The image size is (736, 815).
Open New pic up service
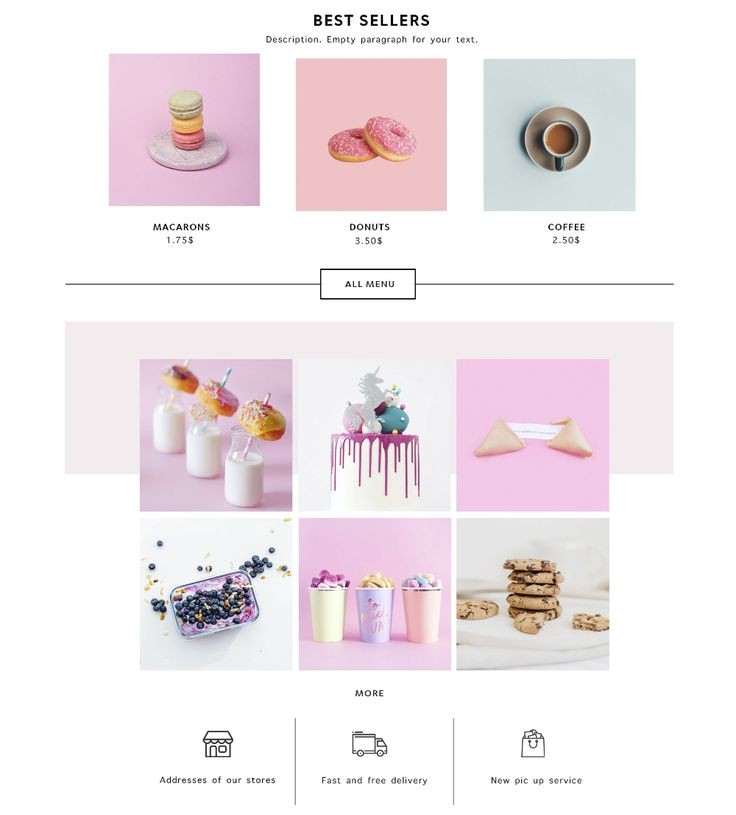[x=536, y=760]
